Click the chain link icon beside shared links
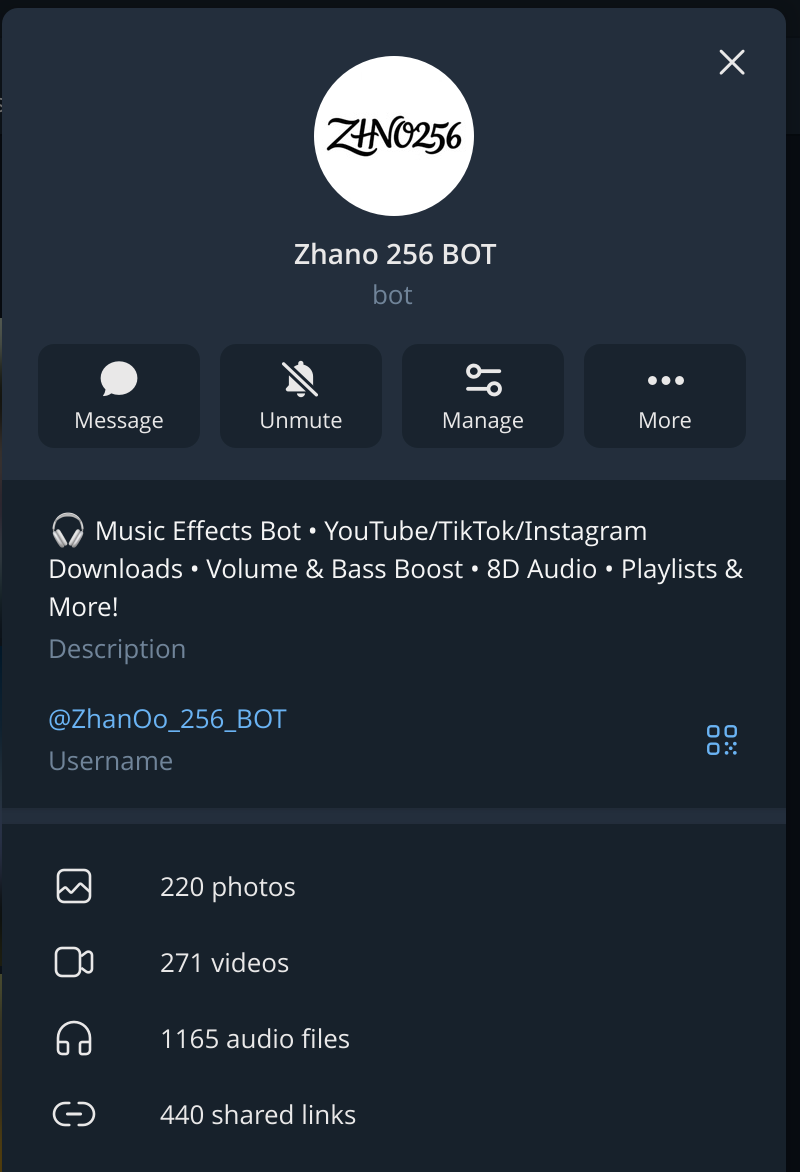The height and width of the screenshot is (1172, 800). pyautogui.click(x=73, y=1114)
